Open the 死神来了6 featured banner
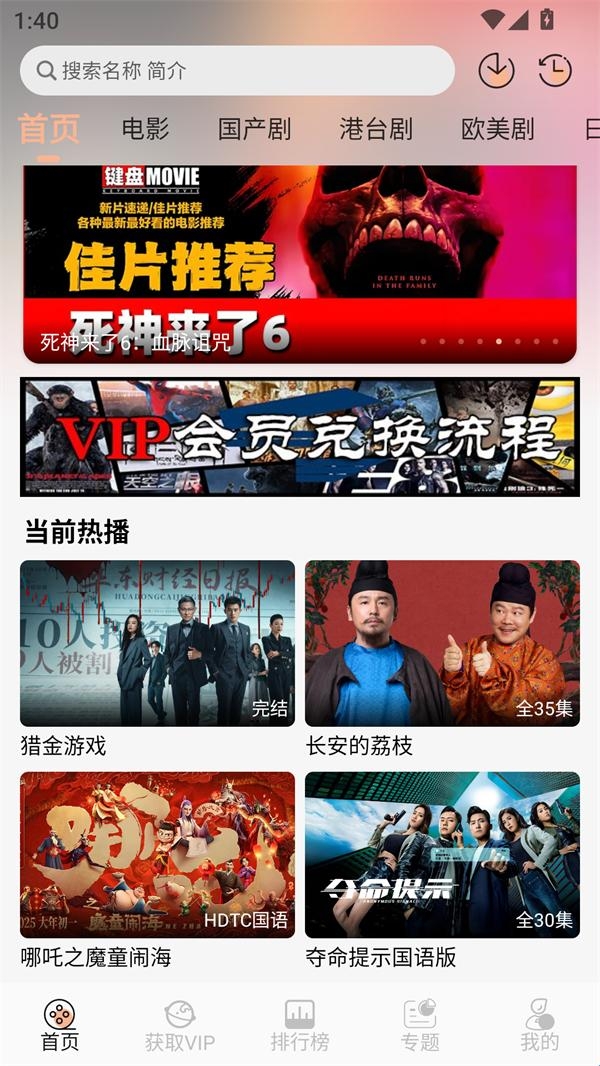600x1066 pixels. [x=300, y=263]
